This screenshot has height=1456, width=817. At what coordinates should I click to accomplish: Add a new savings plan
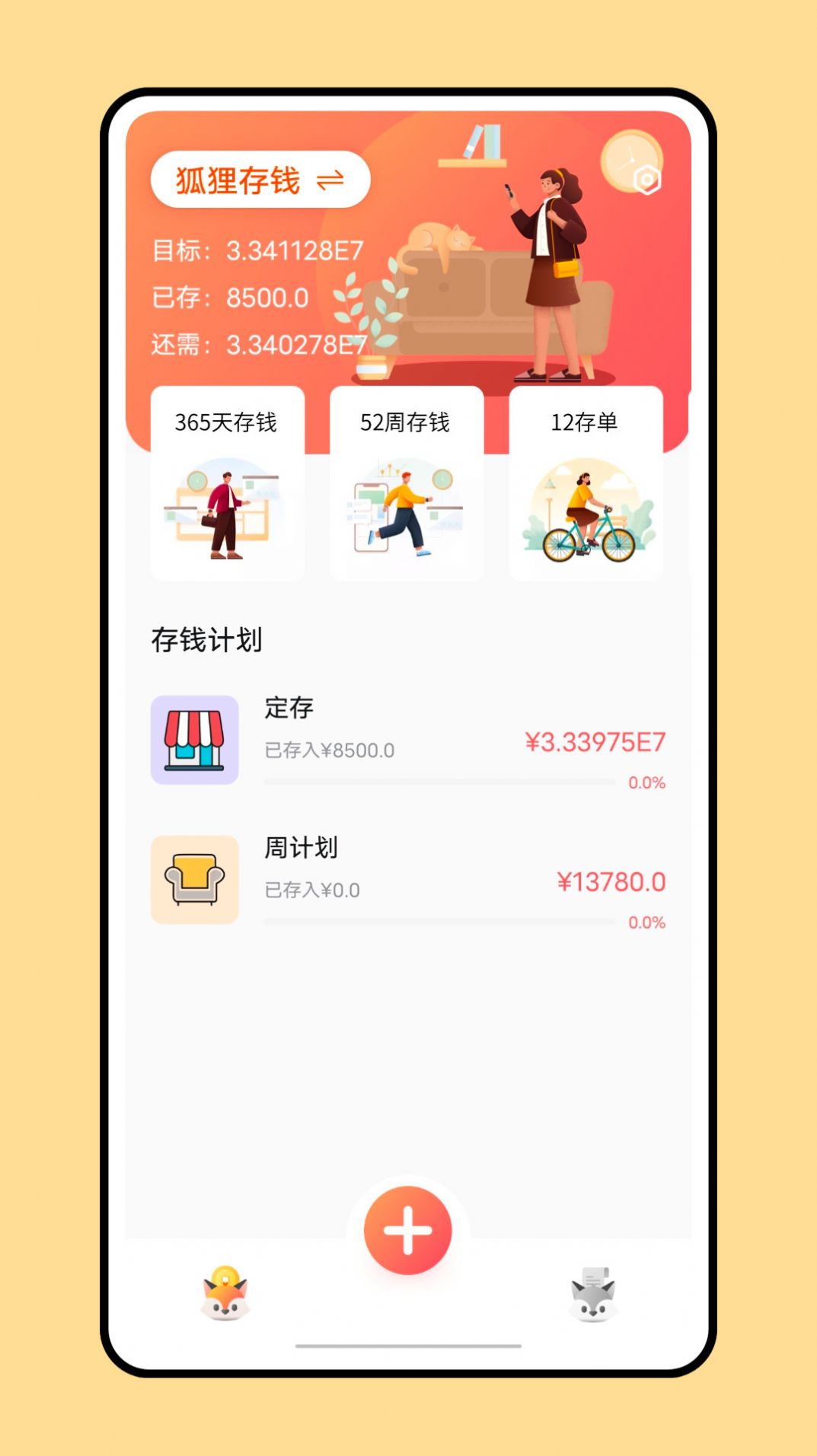tap(408, 1230)
